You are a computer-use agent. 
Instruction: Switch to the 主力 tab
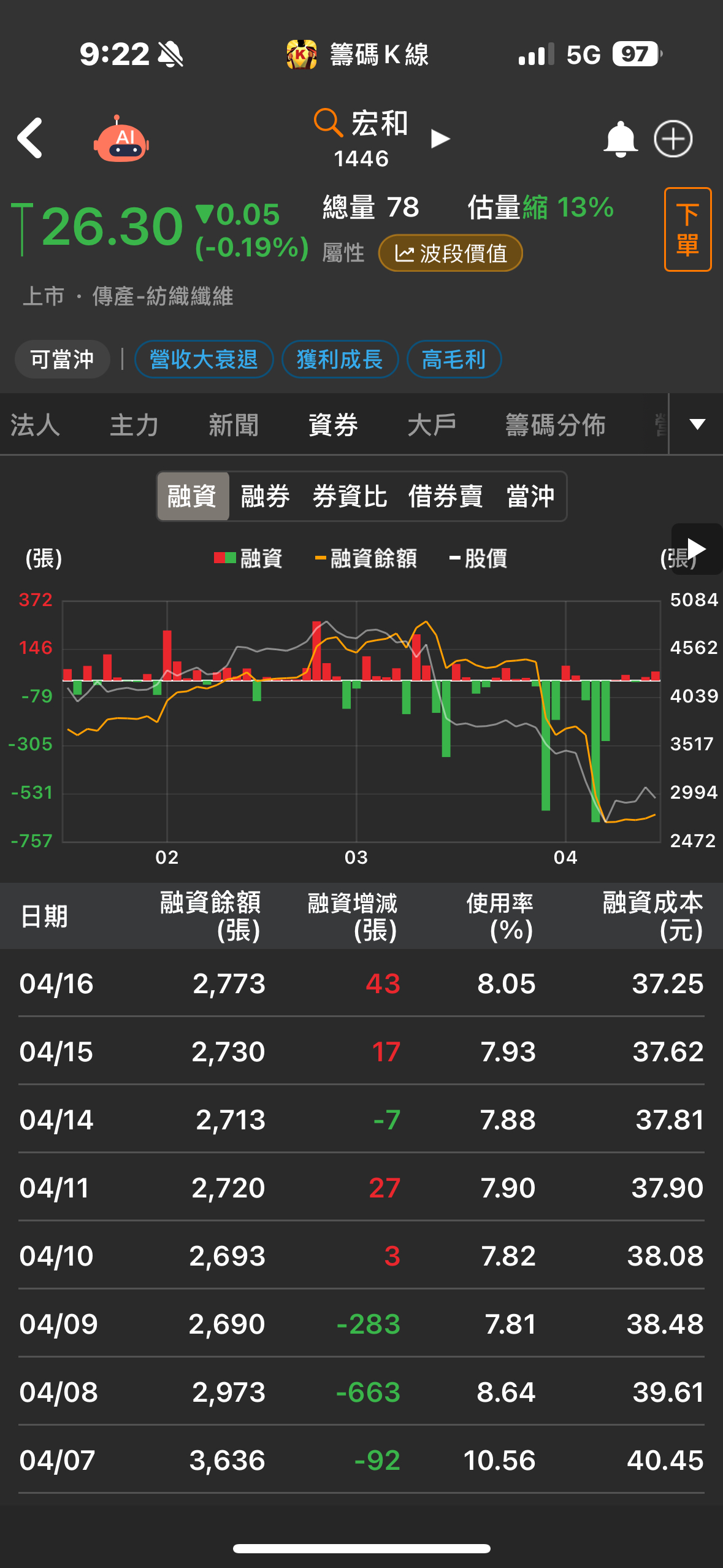[x=134, y=425]
